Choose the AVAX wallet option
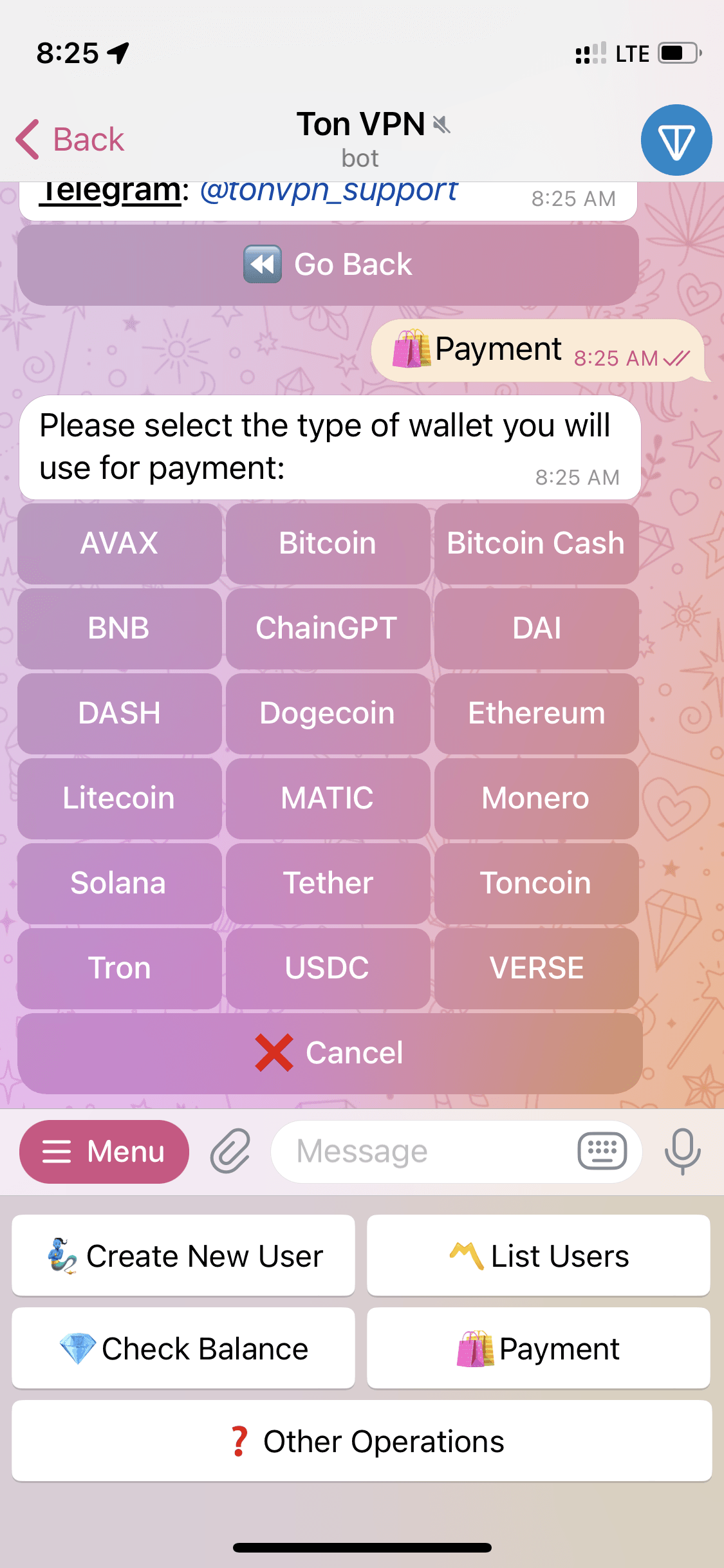Image resolution: width=724 pixels, height=1568 pixels. click(x=119, y=543)
